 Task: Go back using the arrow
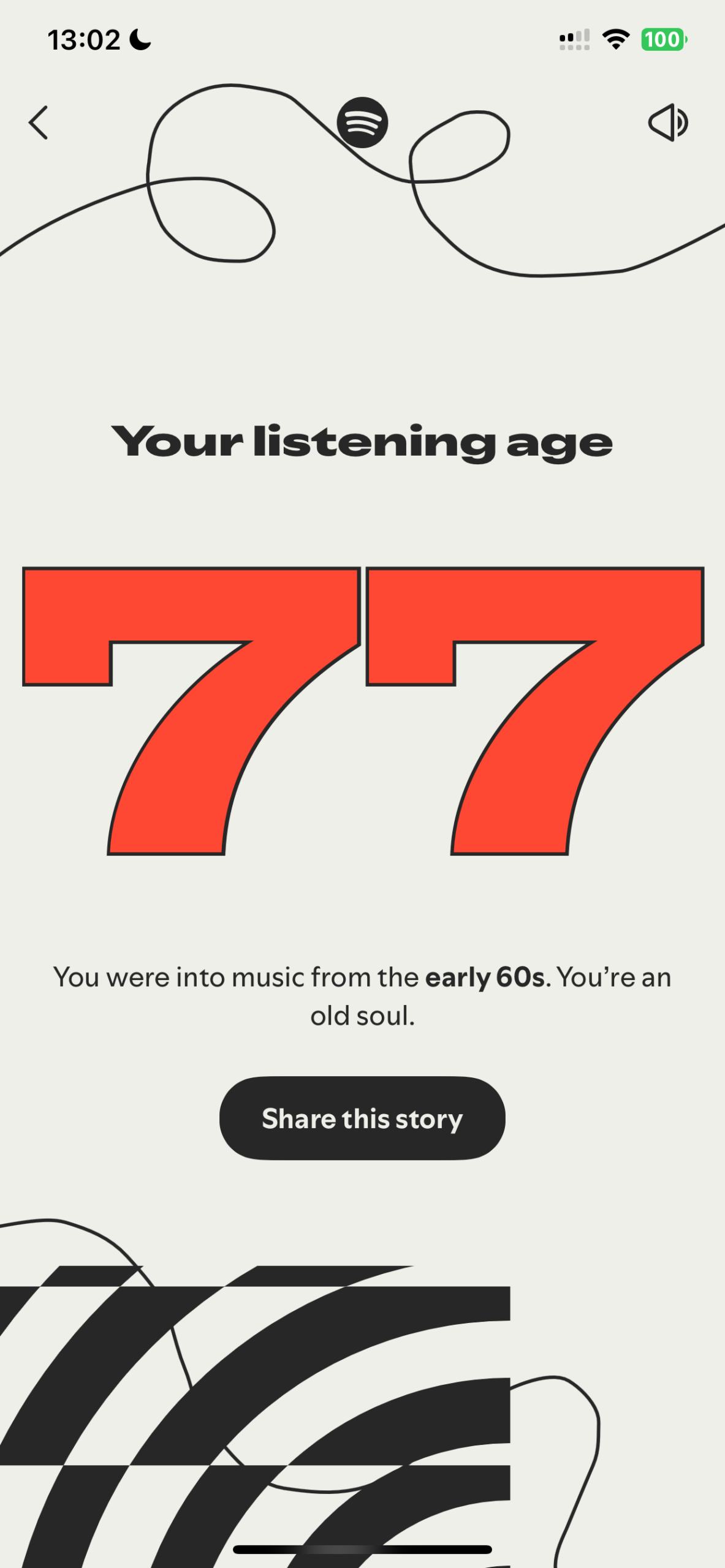[x=38, y=123]
